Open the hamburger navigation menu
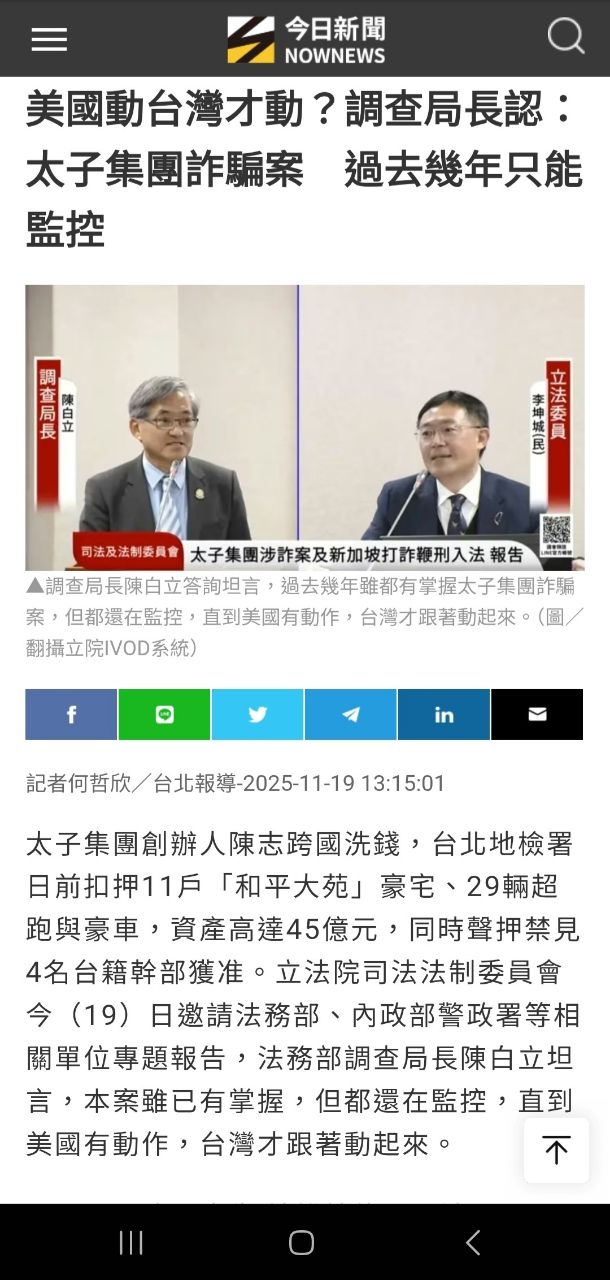 click(x=49, y=39)
